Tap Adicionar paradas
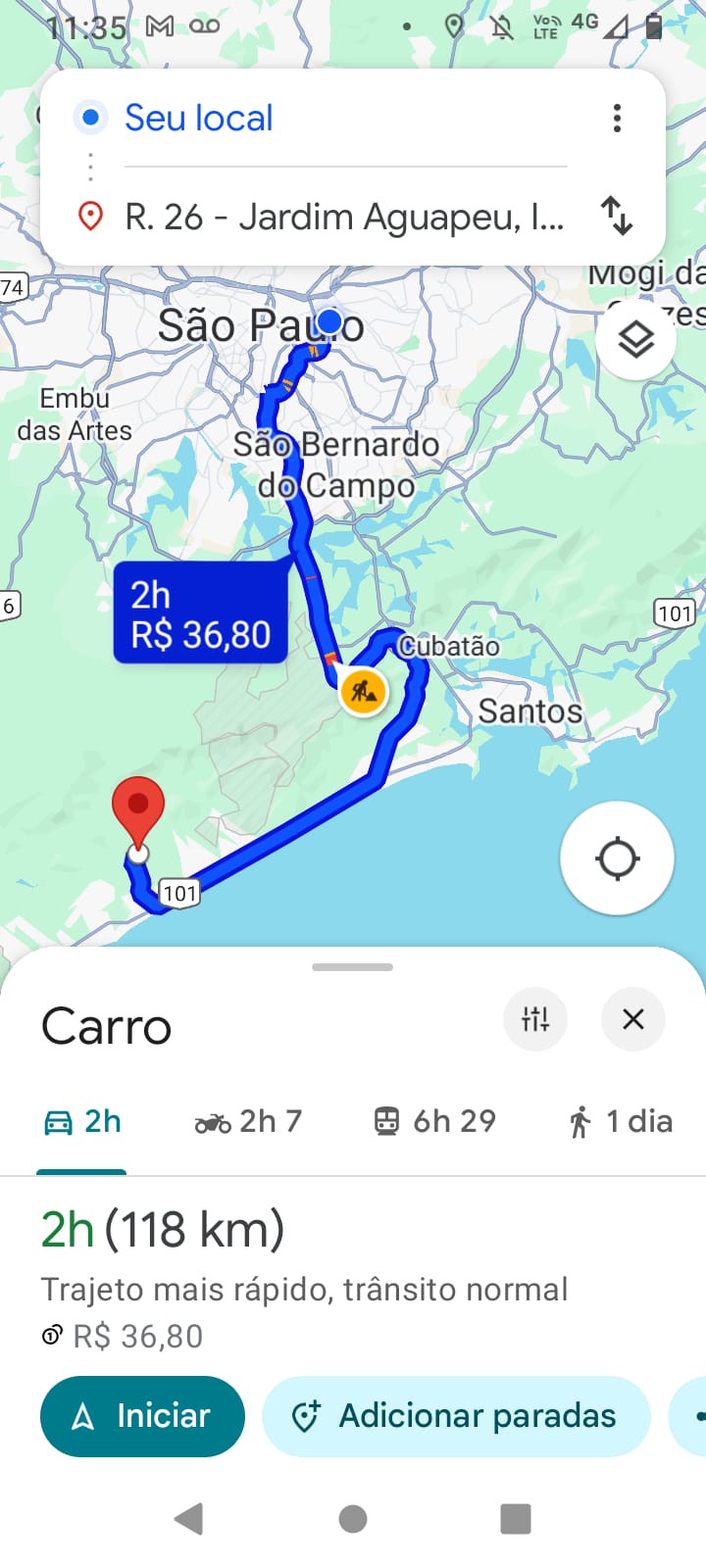The width and height of the screenshot is (706, 1568). click(456, 1416)
